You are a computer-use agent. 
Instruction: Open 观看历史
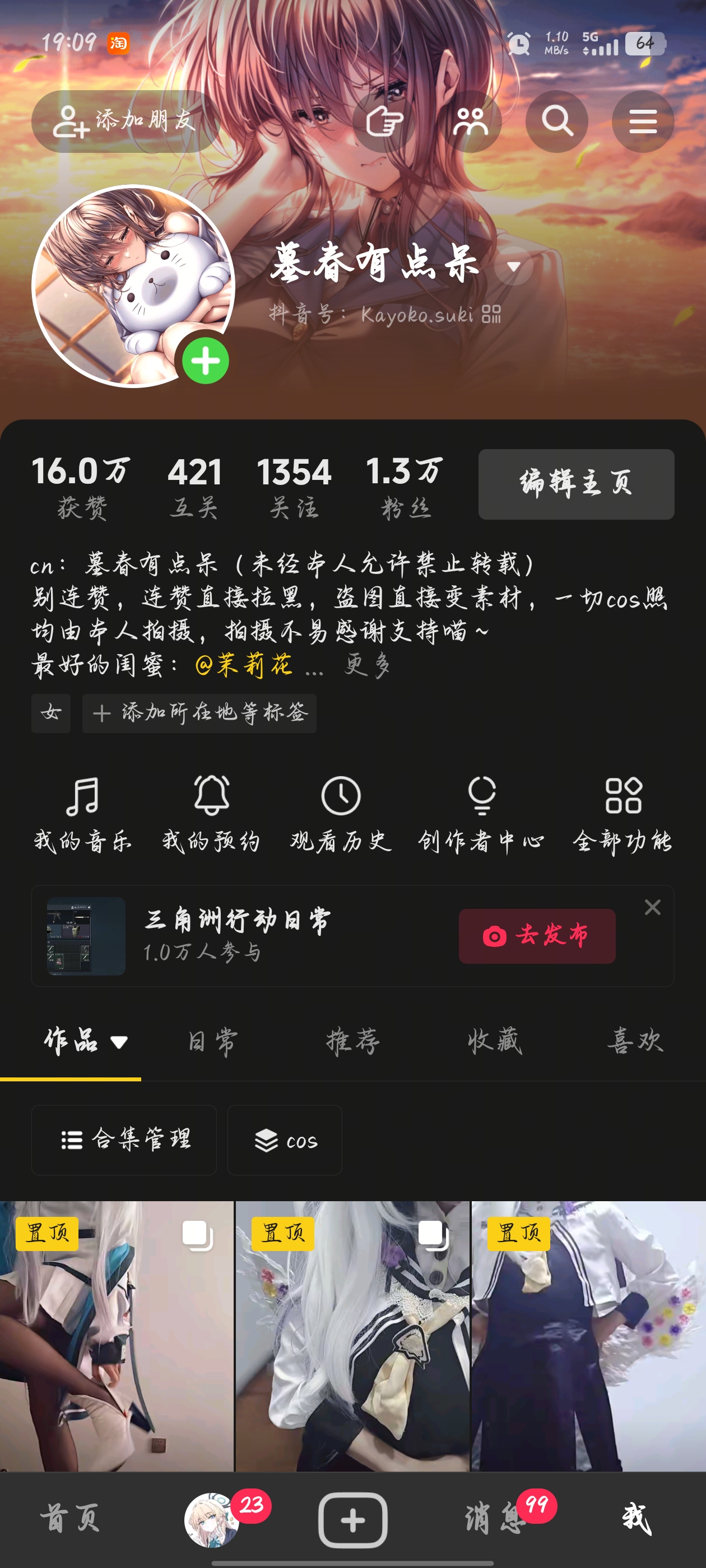[x=341, y=813]
